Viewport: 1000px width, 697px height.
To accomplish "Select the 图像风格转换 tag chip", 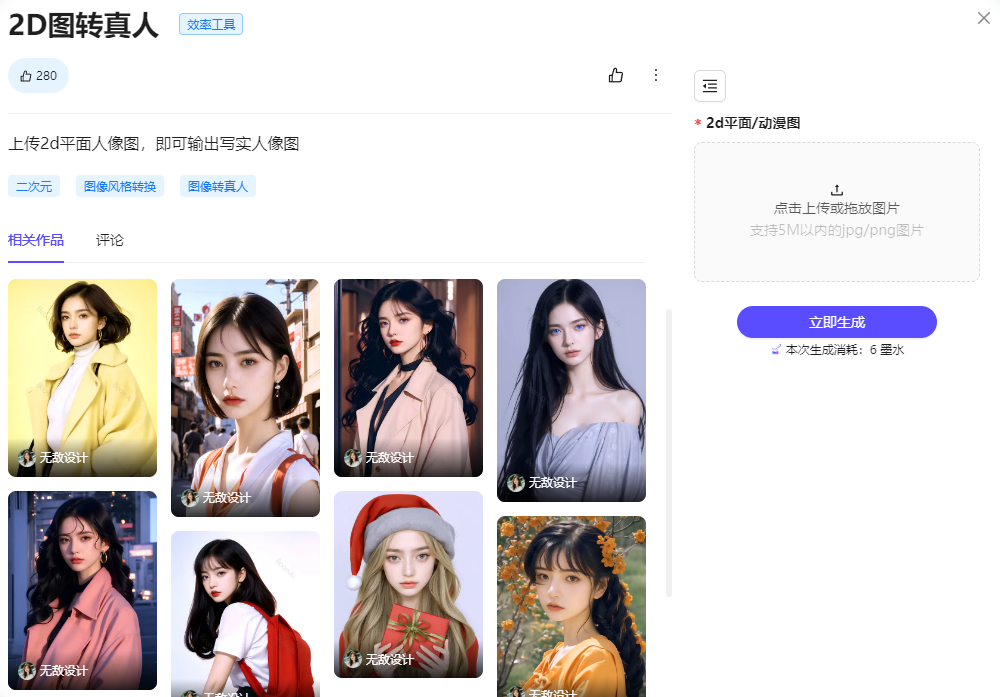I will [120, 186].
